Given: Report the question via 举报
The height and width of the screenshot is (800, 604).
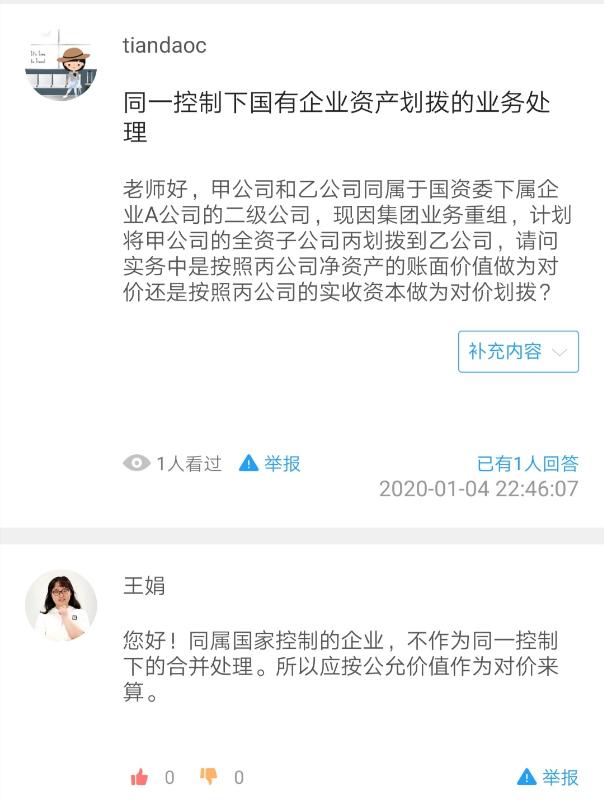Looking at the screenshot, I should [270, 464].
